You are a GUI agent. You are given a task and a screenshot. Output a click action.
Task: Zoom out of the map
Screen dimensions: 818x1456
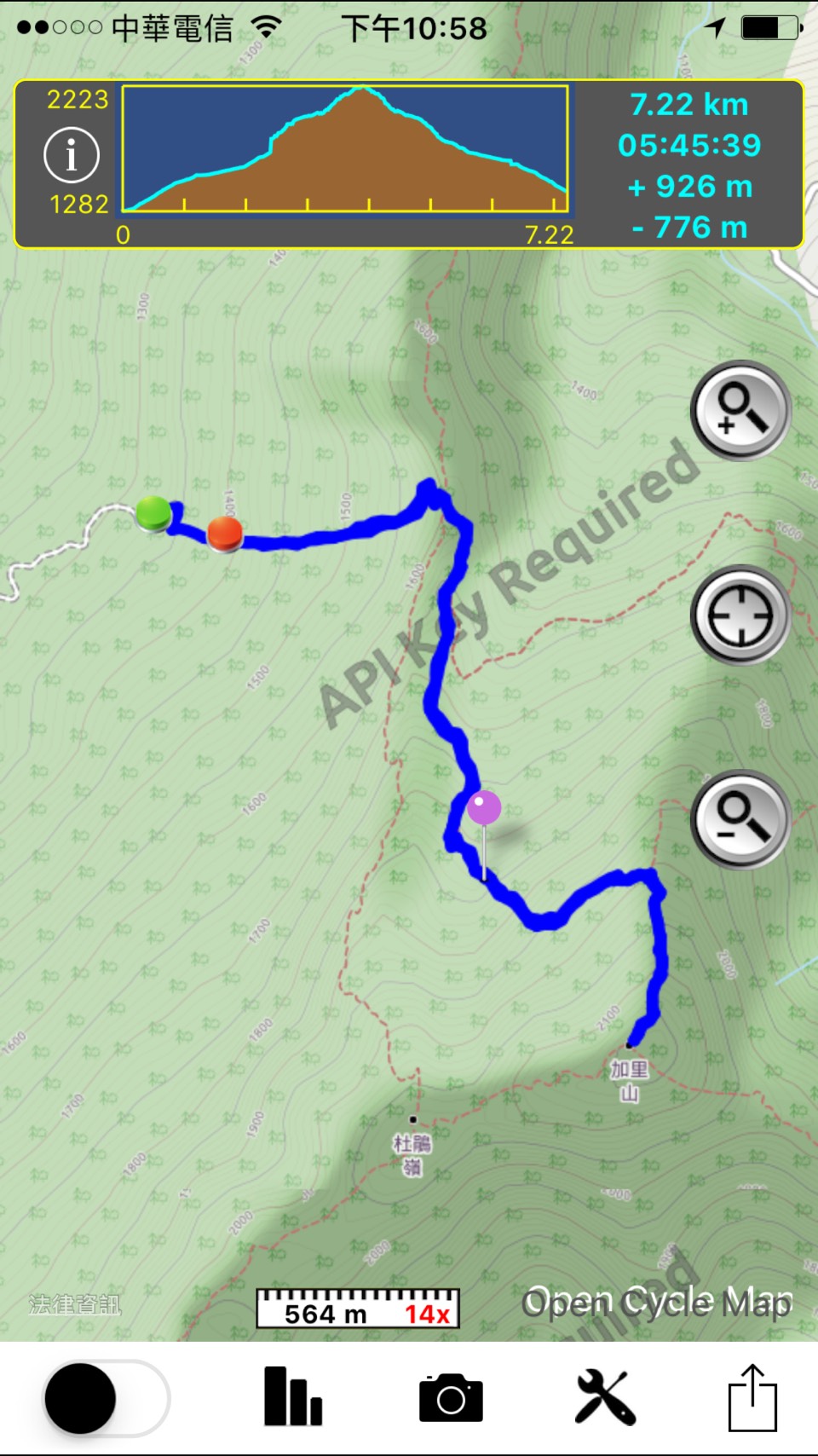click(x=740, y=819)
